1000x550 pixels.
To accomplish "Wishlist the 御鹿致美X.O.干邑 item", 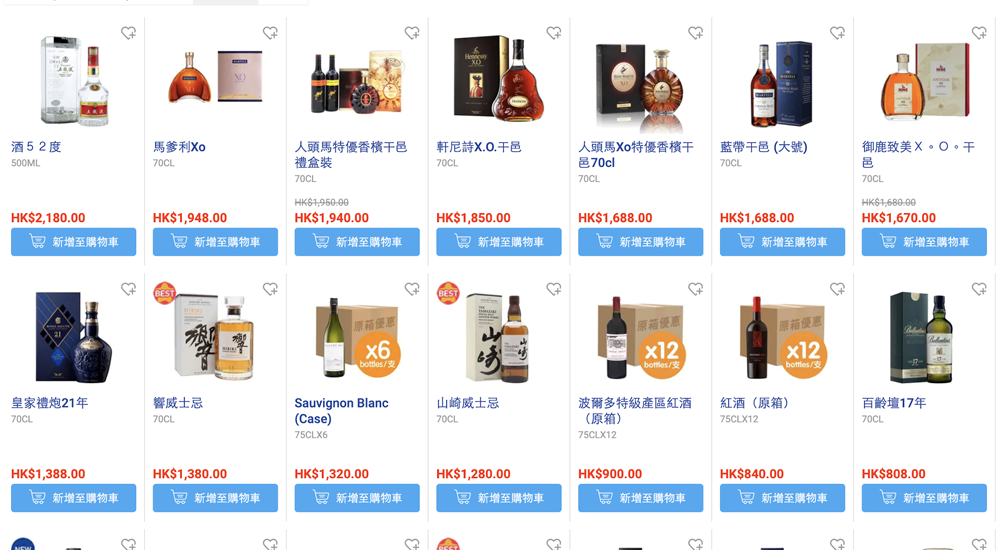I will pos(979,33).
